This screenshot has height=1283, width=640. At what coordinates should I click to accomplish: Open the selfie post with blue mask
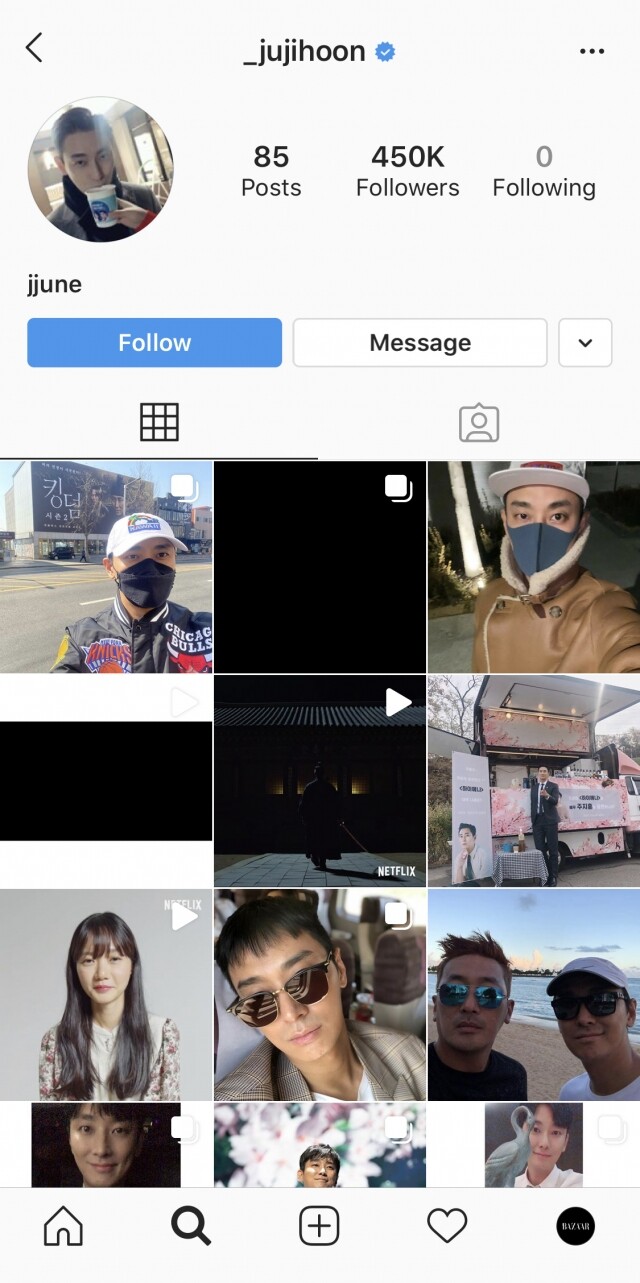tap(534, 567)
